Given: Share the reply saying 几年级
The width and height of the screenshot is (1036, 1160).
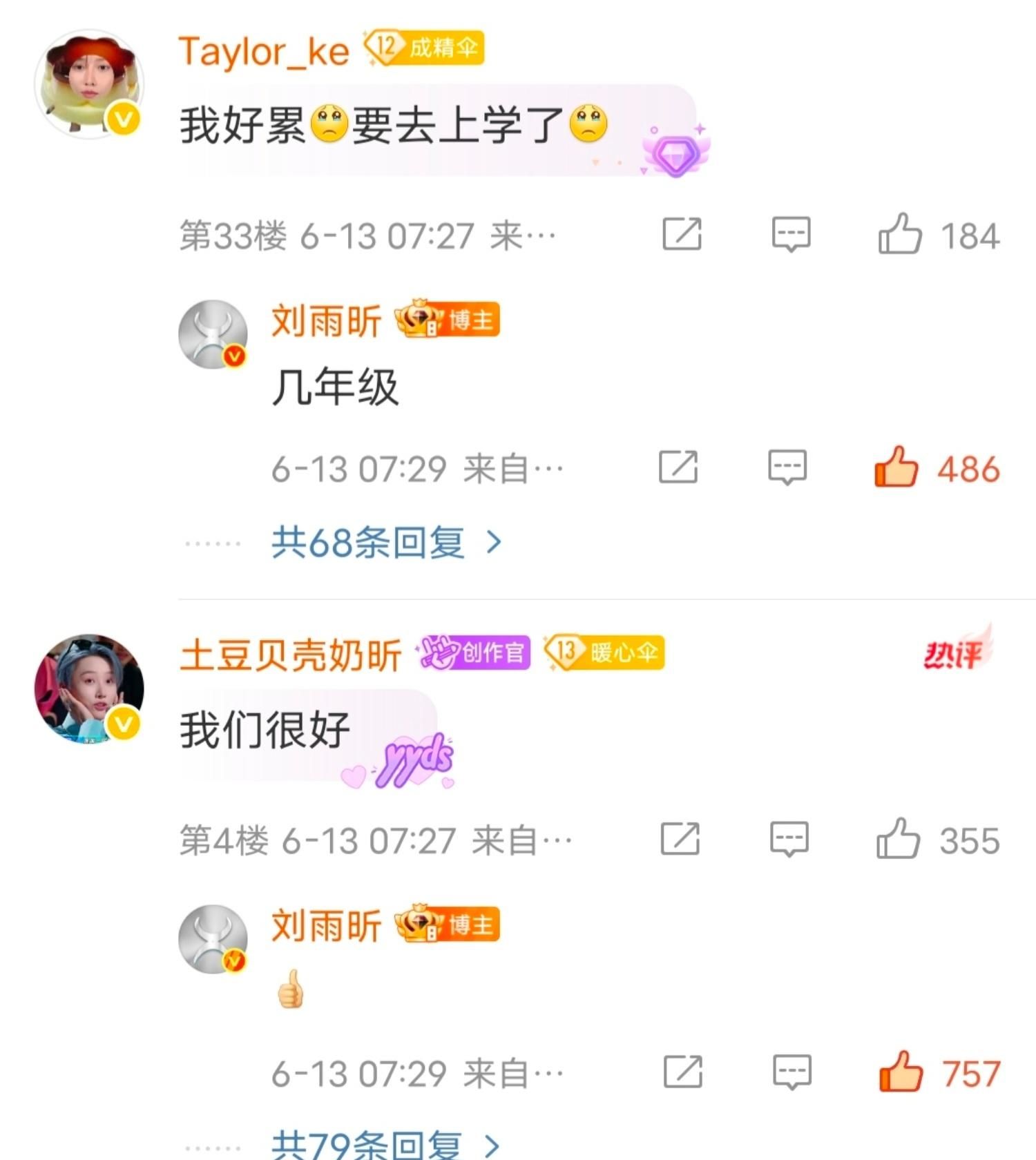Looking at the screenshot, I should 678,467.
